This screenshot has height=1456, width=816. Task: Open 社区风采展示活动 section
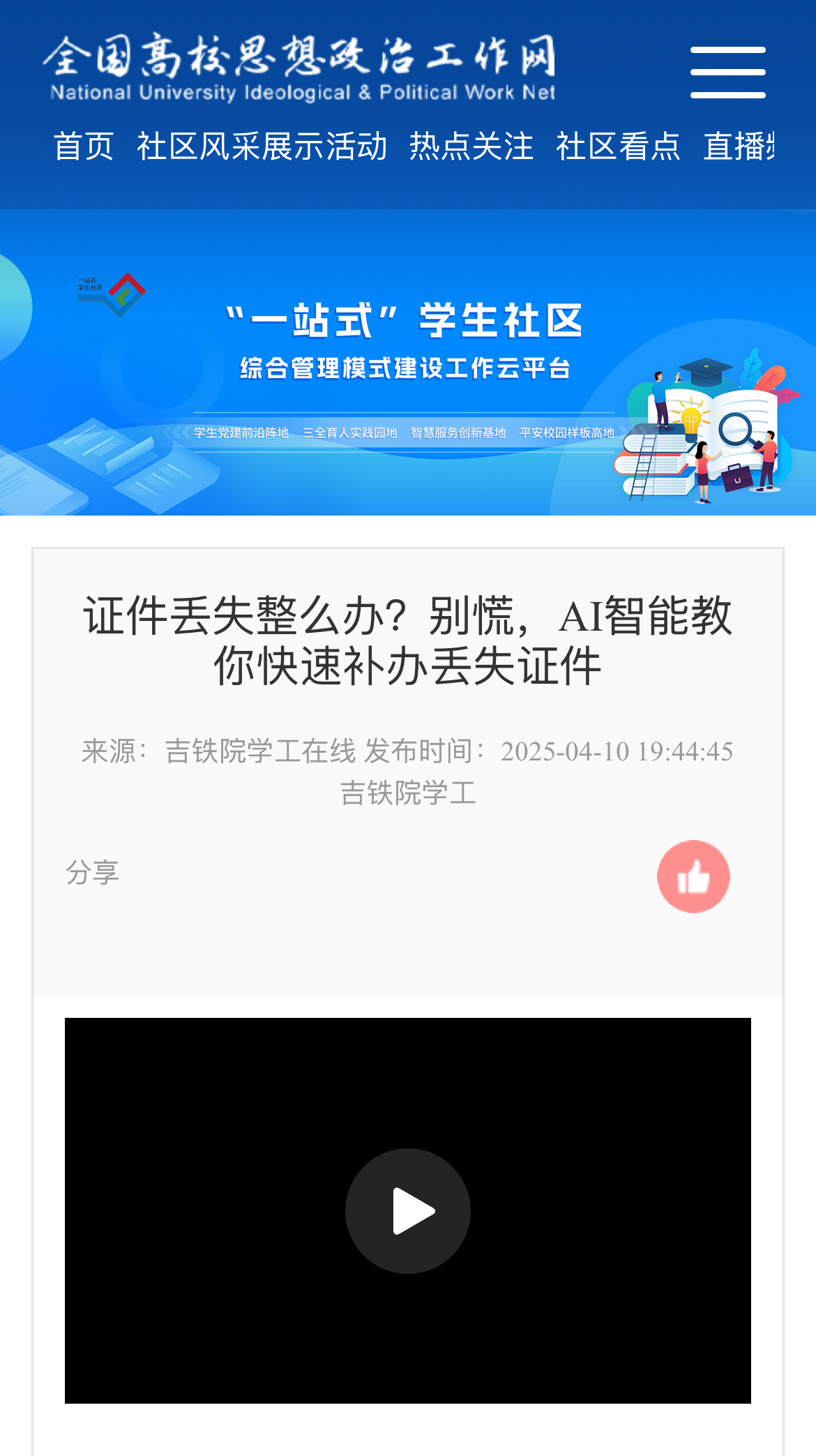click(x=262, y=147)
